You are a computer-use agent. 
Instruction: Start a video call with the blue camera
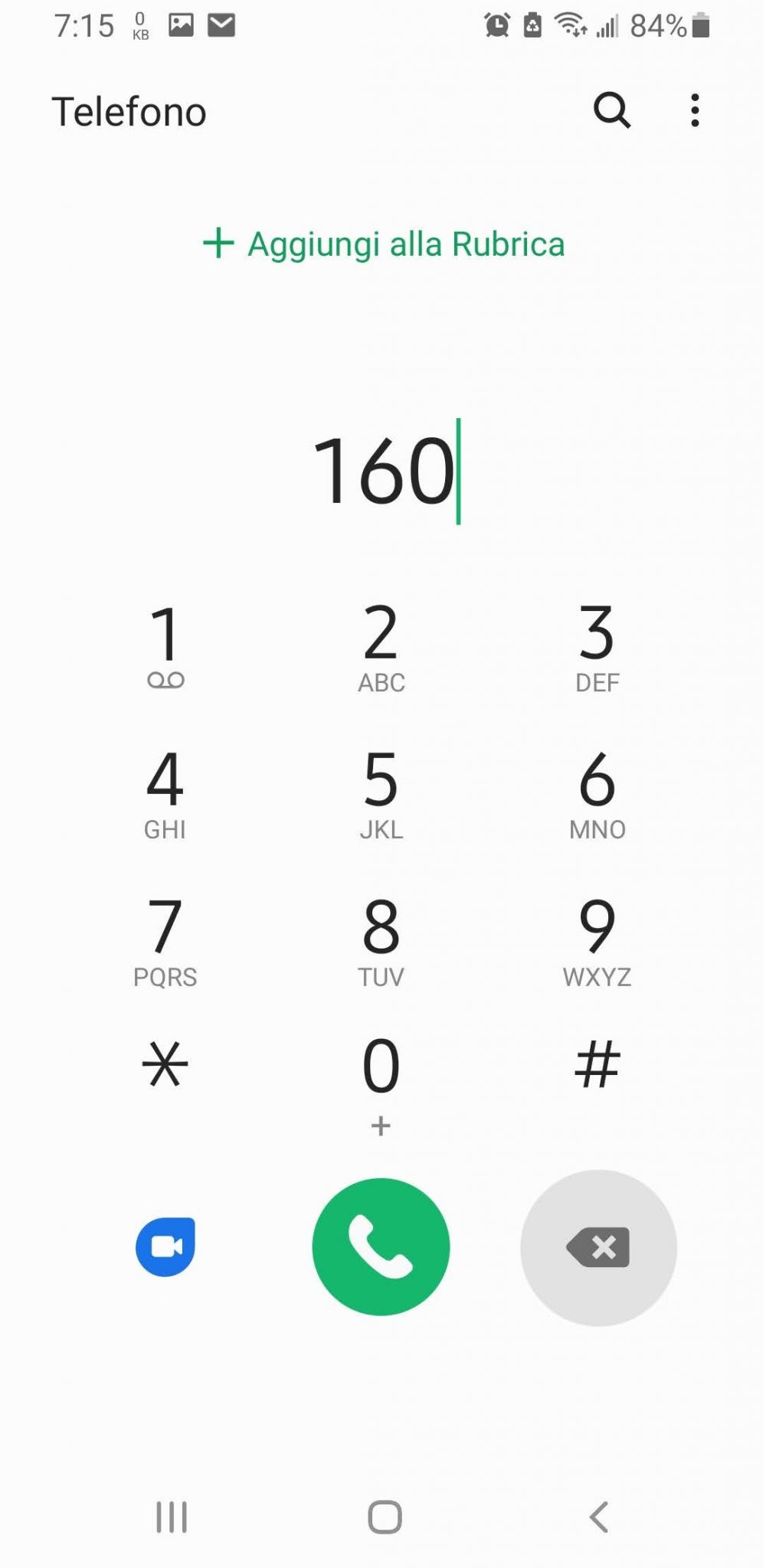pyautogui.click(x=165, y=1246)
